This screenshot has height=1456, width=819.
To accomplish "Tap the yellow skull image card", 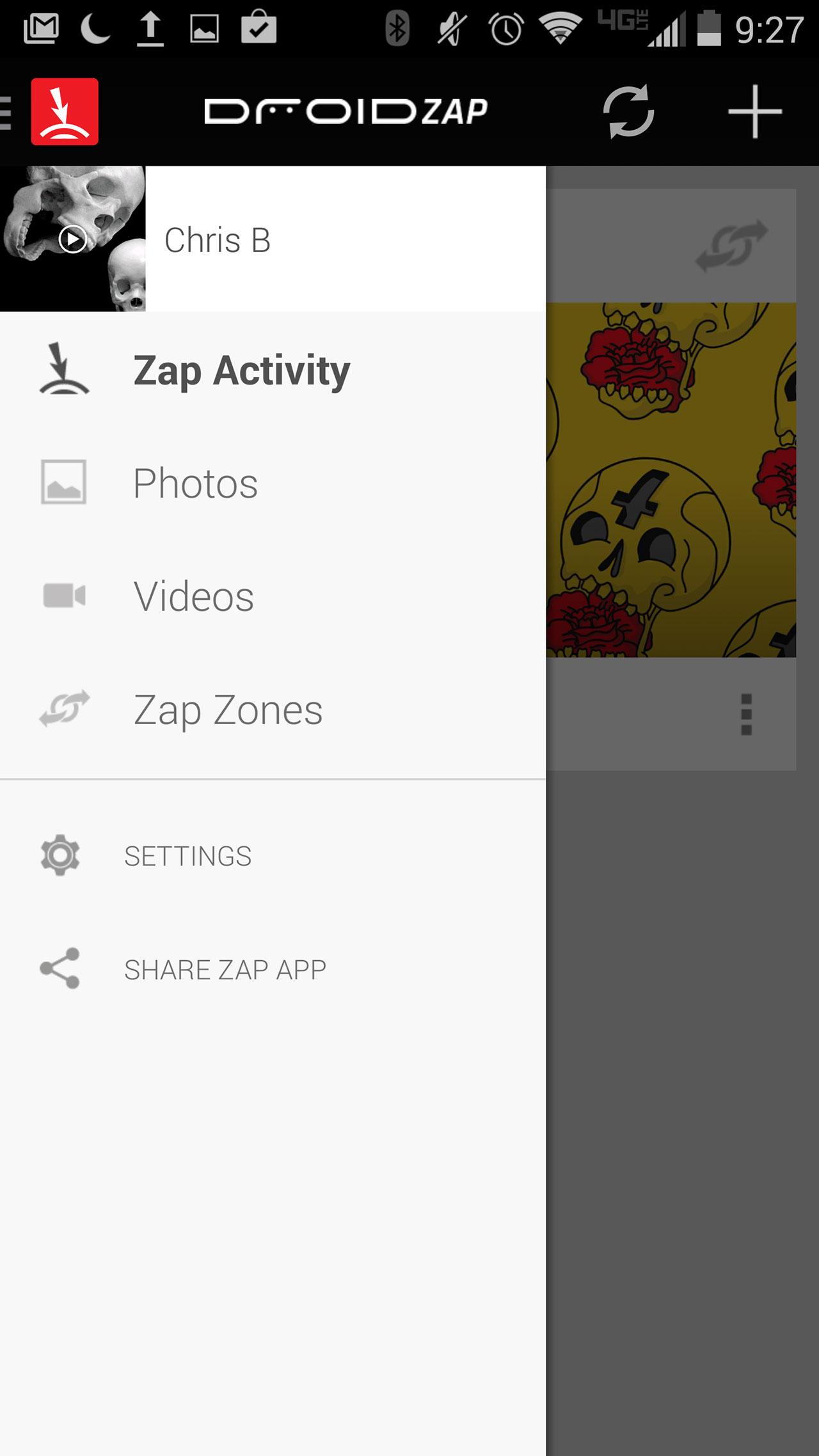I will point(671,480).
